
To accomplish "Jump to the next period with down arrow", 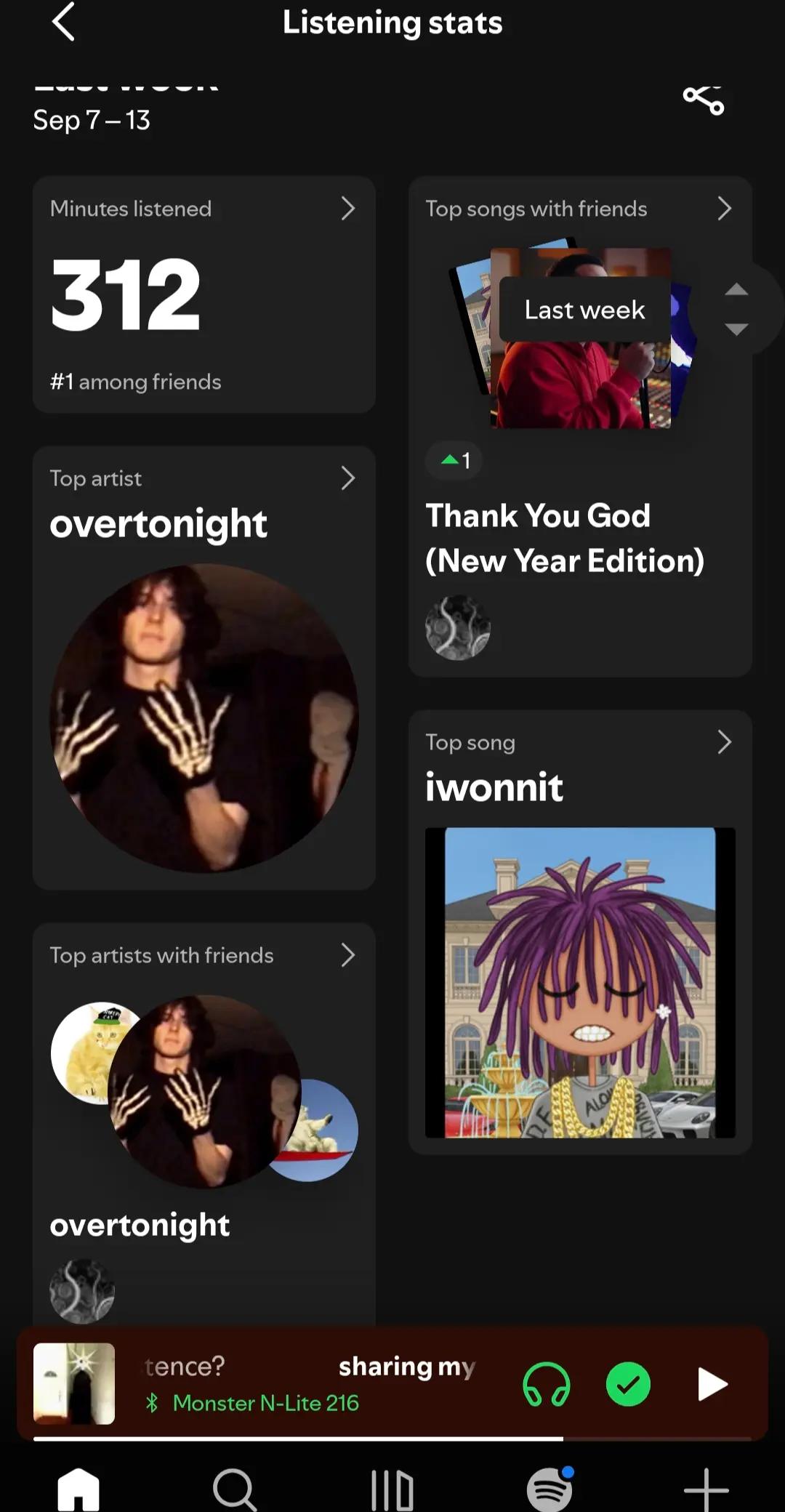I will 736,329.
